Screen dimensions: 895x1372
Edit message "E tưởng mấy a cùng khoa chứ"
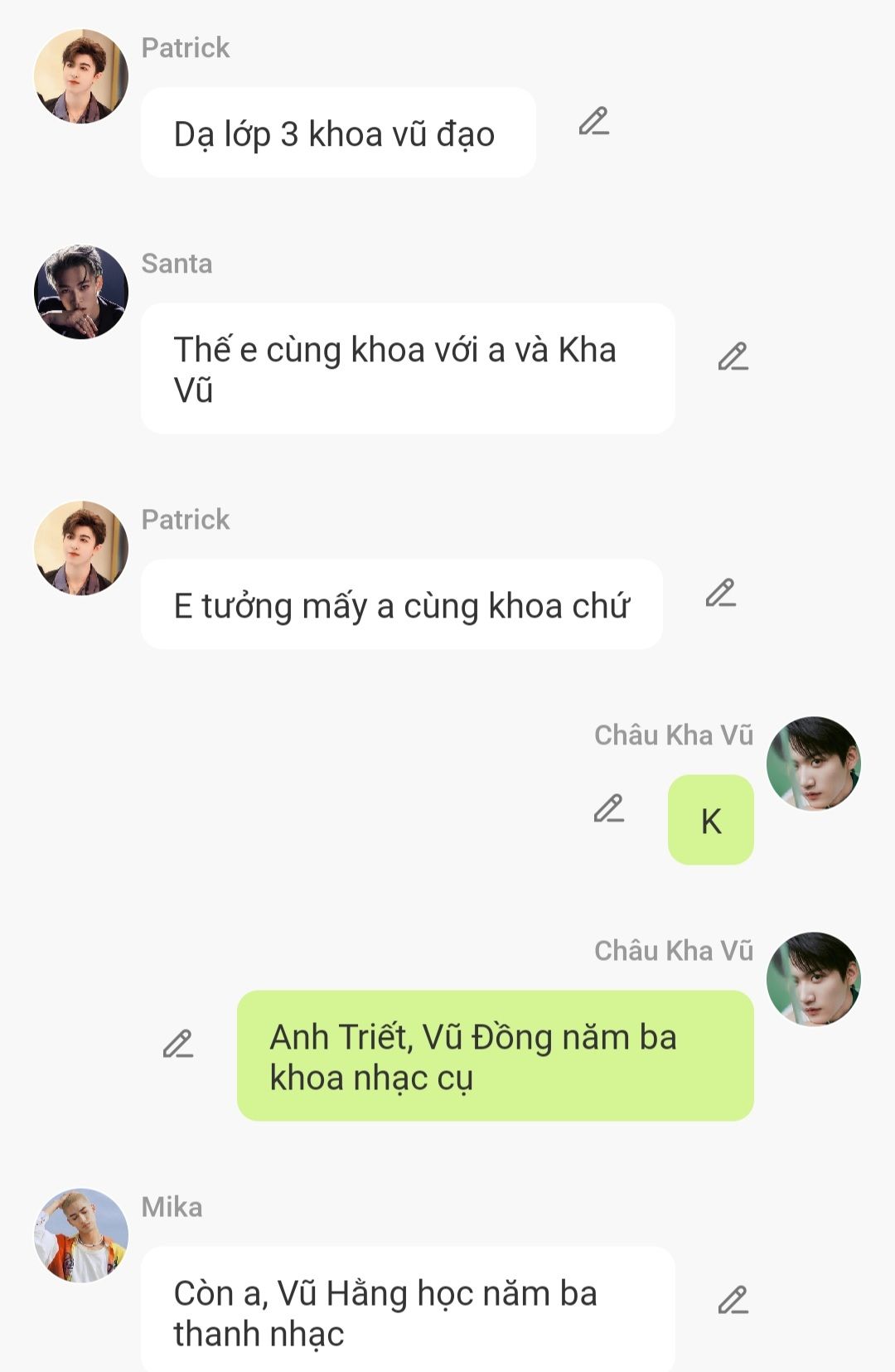(x=720, y=594)
